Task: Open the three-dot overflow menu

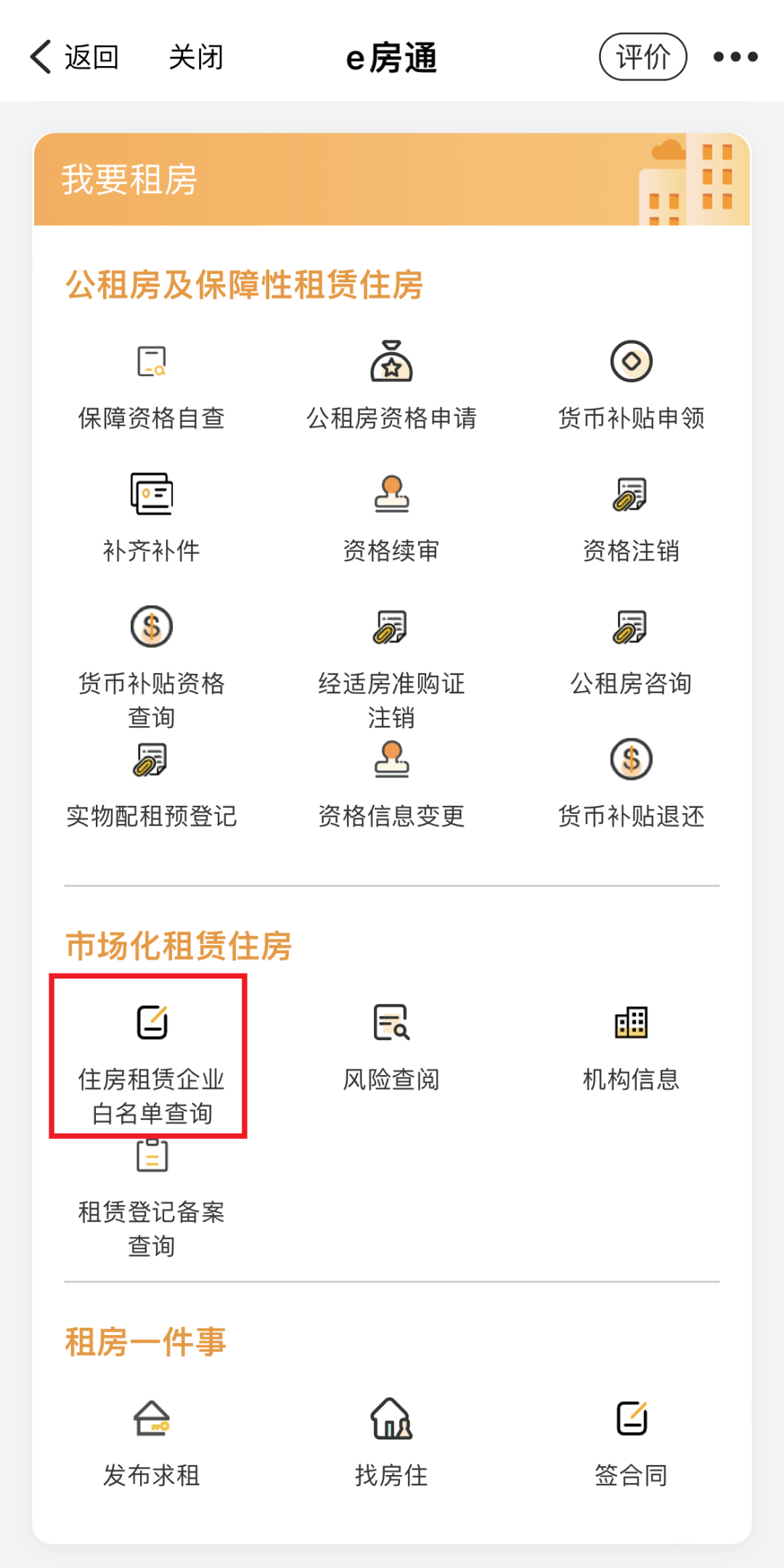Action: pyautogui.click(x=735, y=57)
